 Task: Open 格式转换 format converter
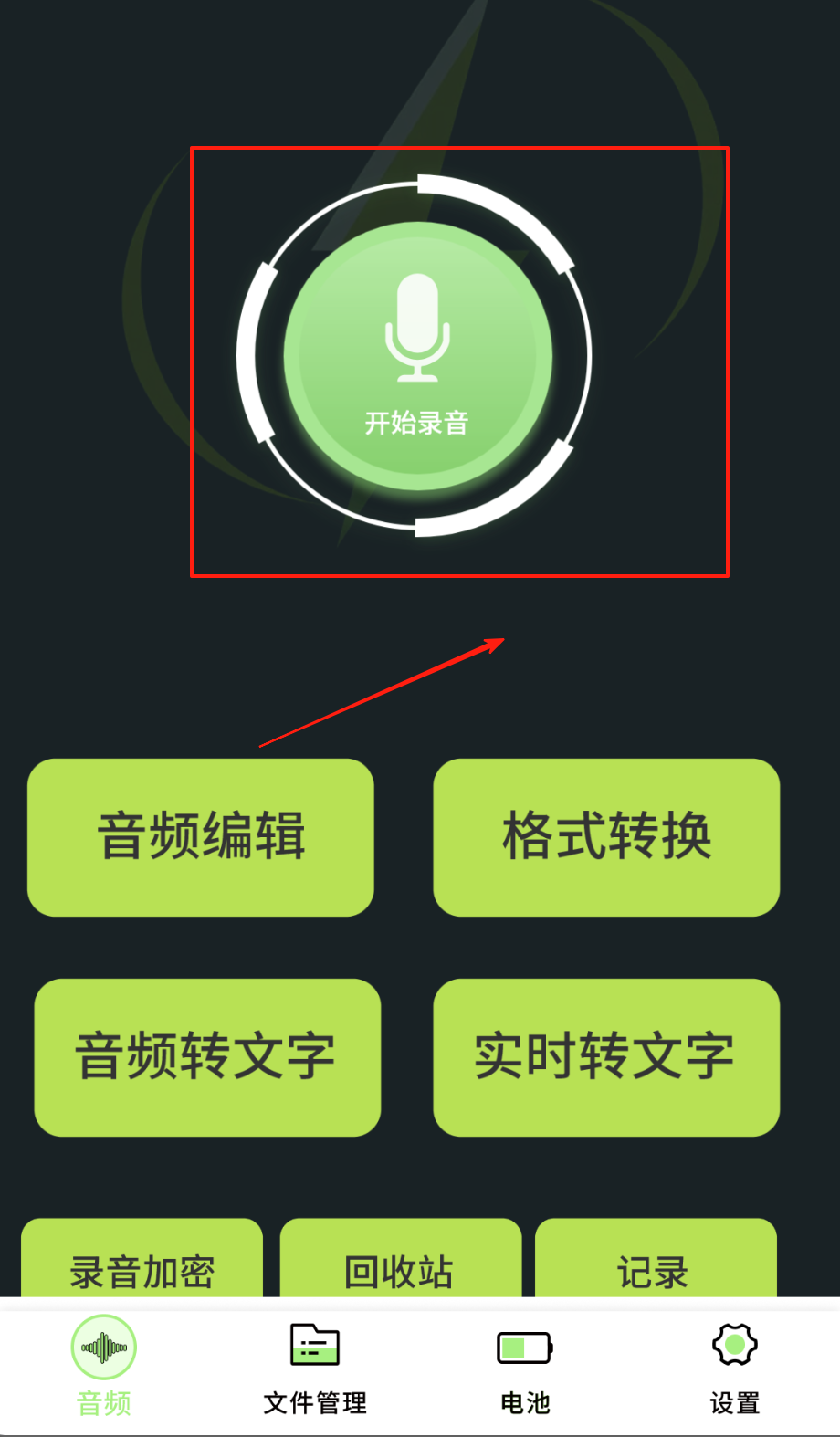606,836
